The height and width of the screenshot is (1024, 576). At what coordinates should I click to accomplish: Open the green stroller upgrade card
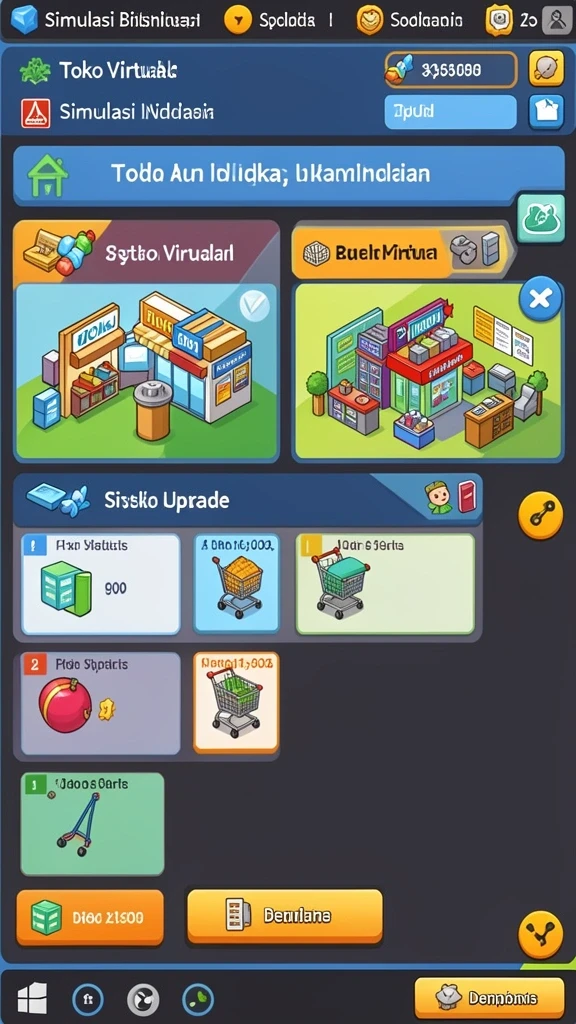[92, 824]
